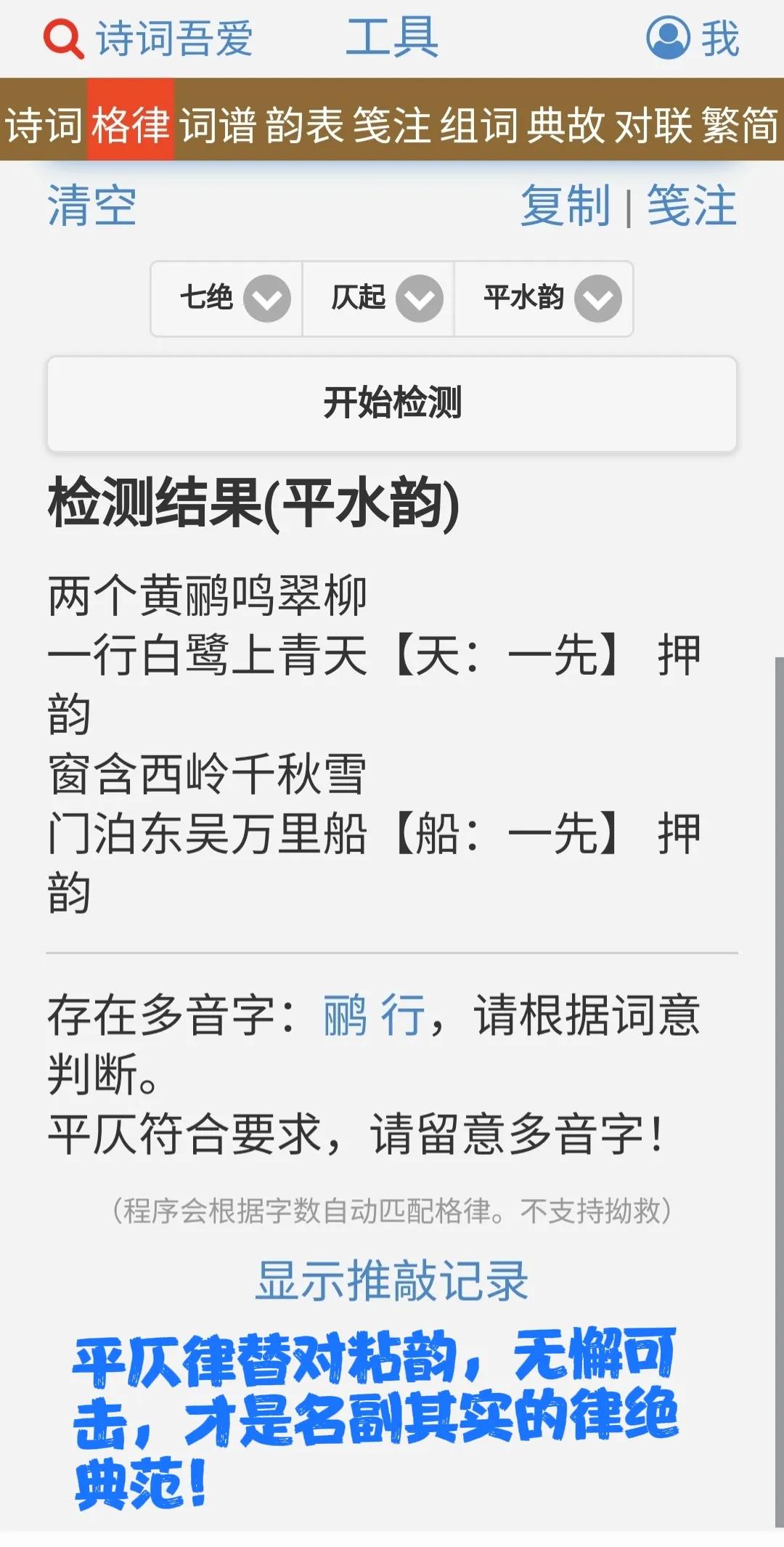Expand the 仄起 dropdown
The height and width of the screenshot is (1547, 784).
[x=378, y=299]
